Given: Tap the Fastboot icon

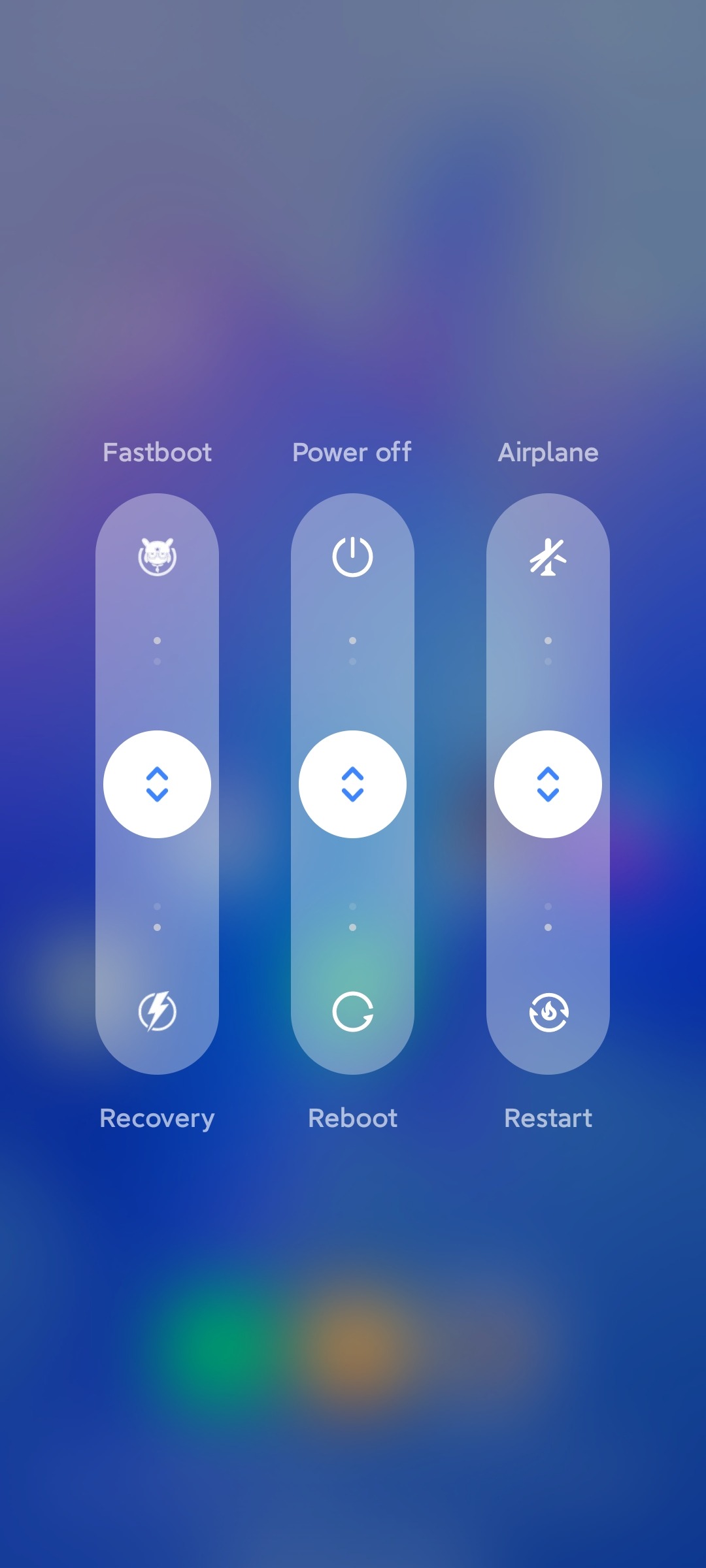Looking at the screenshot, I should [157, 557].
